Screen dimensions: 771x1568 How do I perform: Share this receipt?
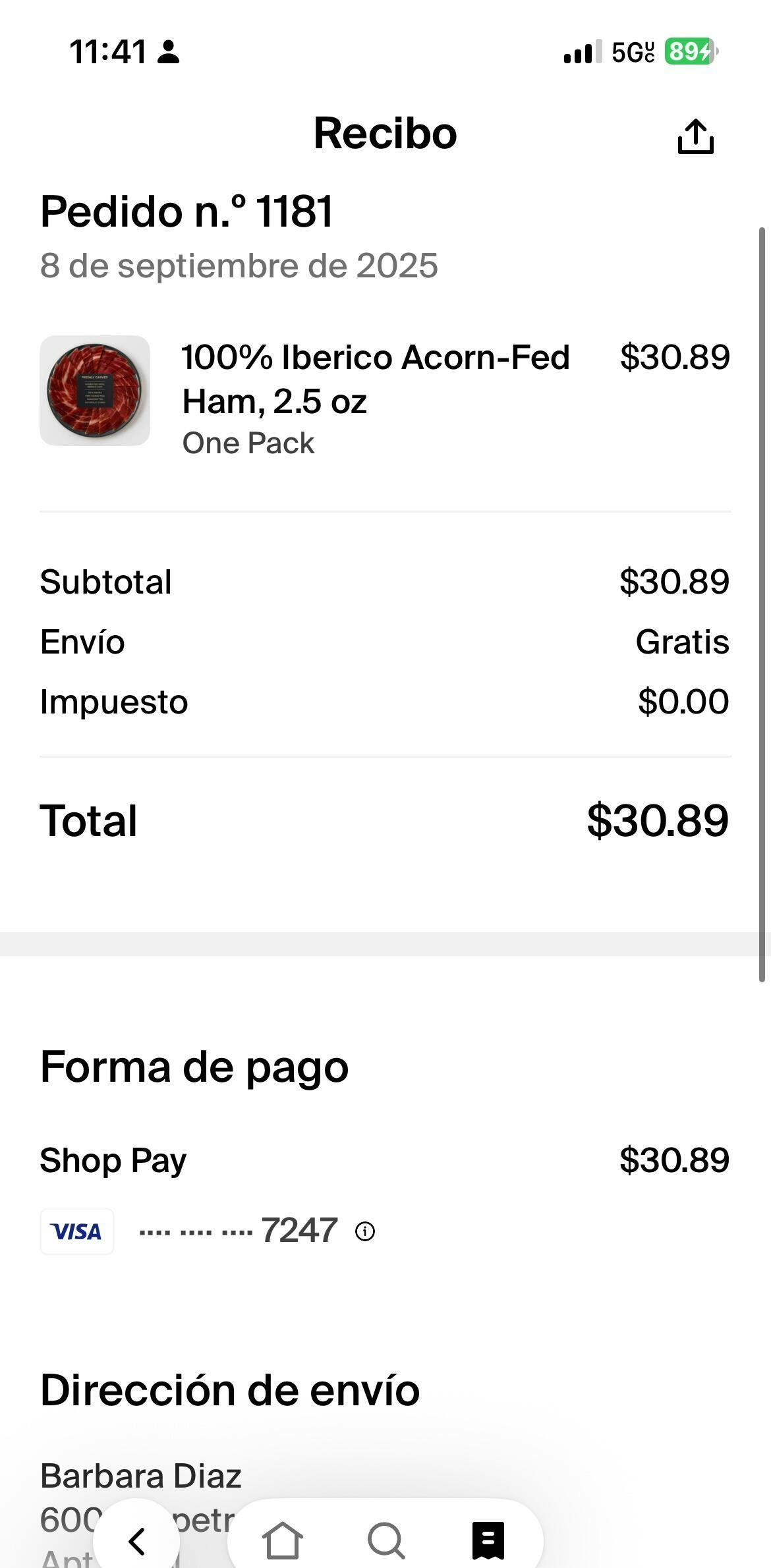[x=695, y=136]
